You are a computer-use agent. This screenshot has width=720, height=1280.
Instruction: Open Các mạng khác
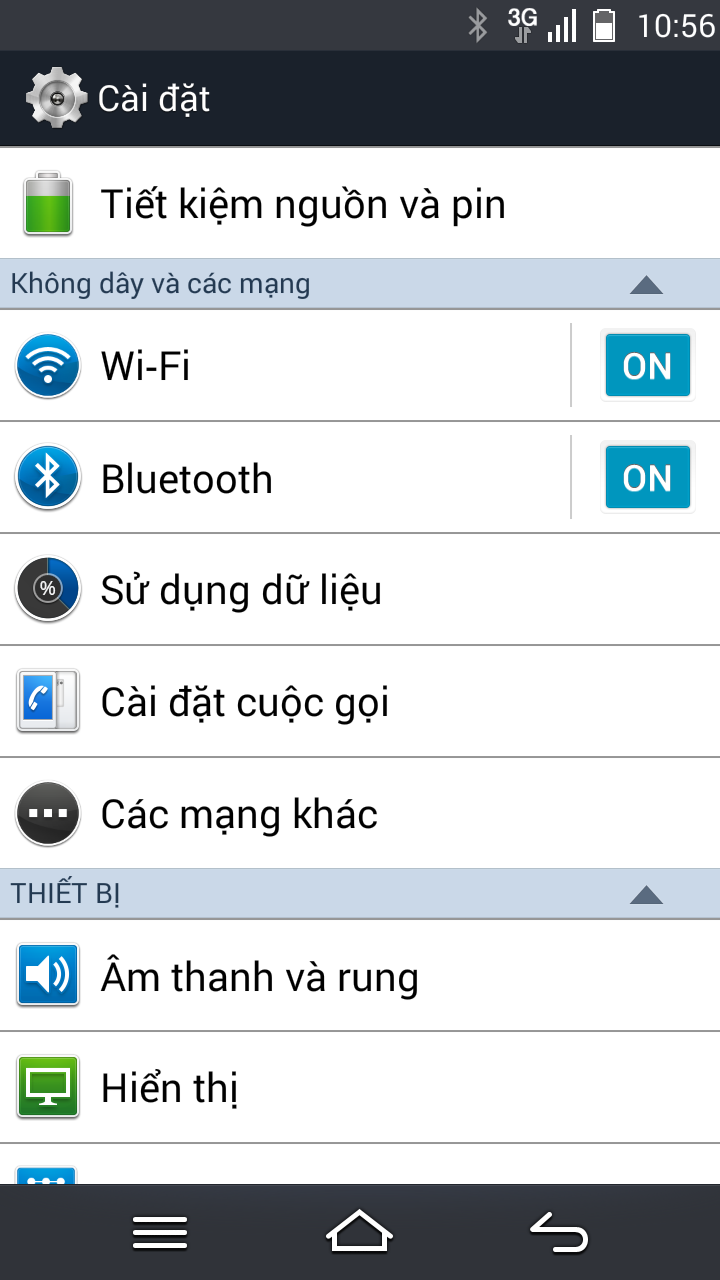coord(360,814)
